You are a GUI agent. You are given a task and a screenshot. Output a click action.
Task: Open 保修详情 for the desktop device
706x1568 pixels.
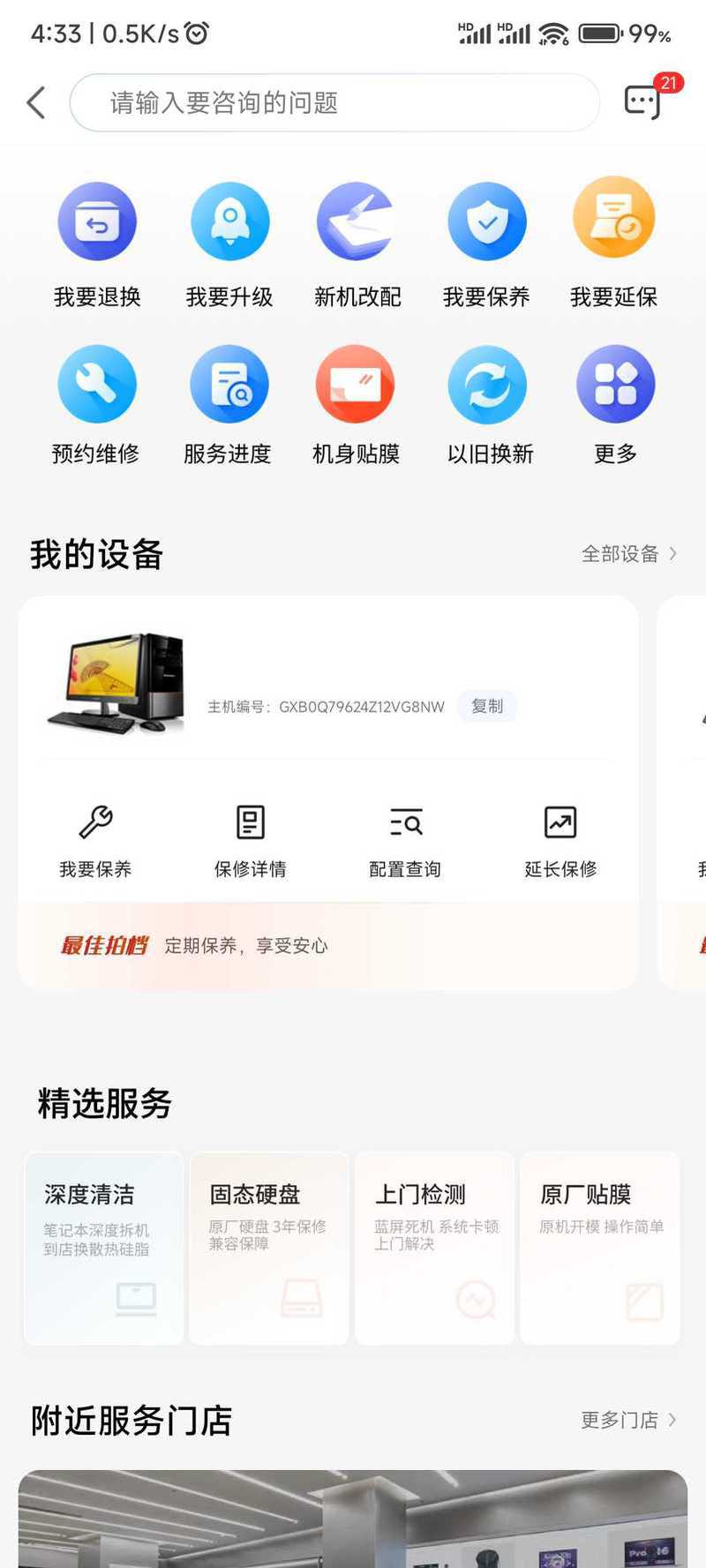coord(251,841)
